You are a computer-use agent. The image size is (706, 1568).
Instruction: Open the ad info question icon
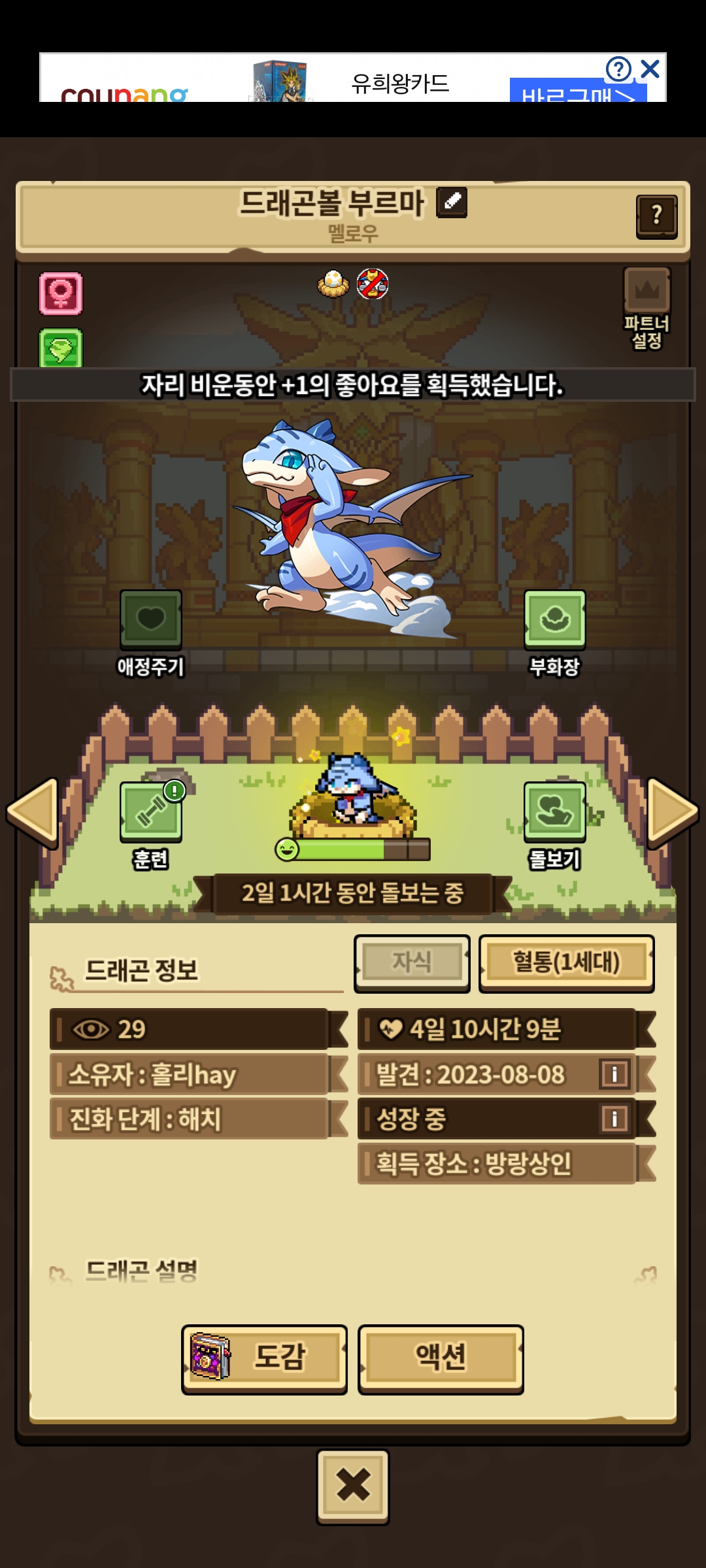(x=618, y=69)
